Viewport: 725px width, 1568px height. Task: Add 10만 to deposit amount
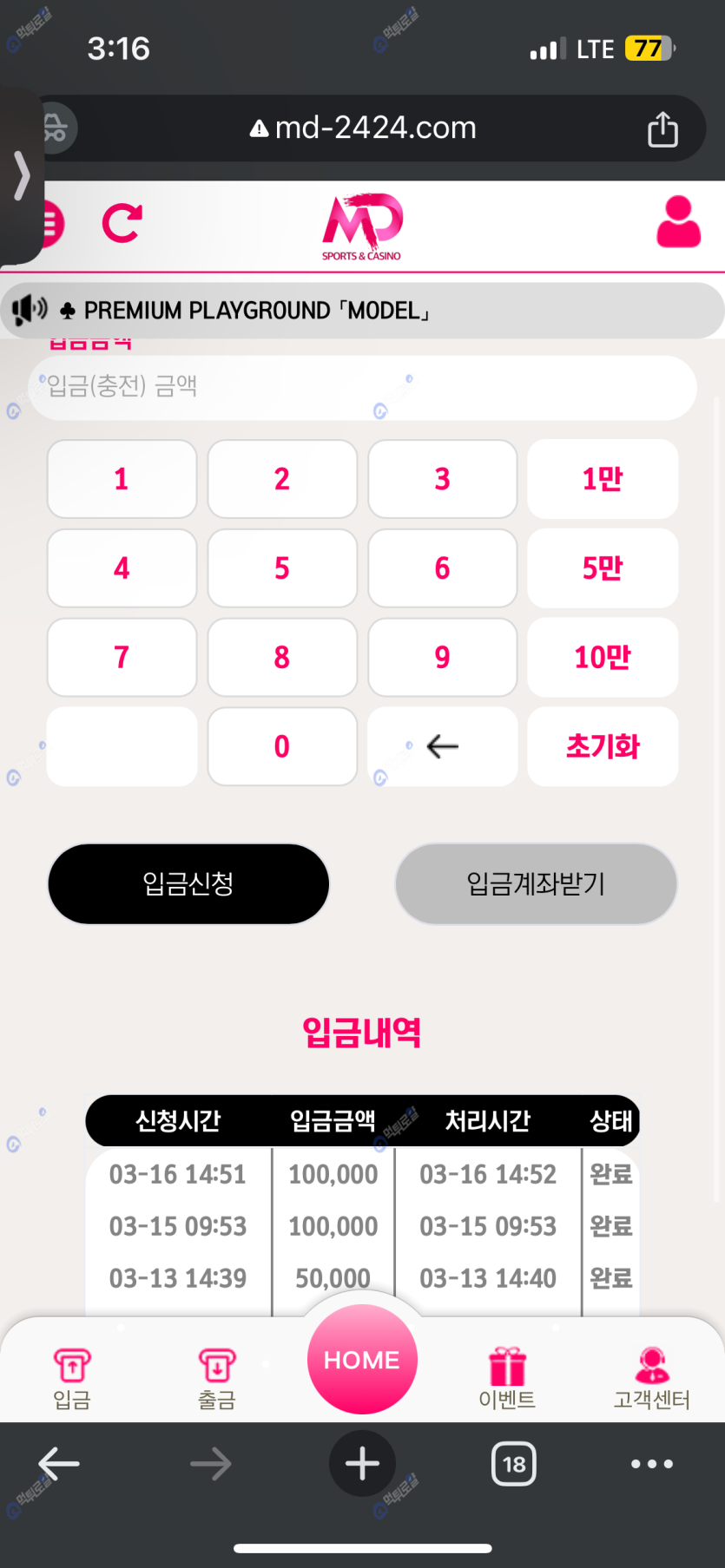[603, 658]
